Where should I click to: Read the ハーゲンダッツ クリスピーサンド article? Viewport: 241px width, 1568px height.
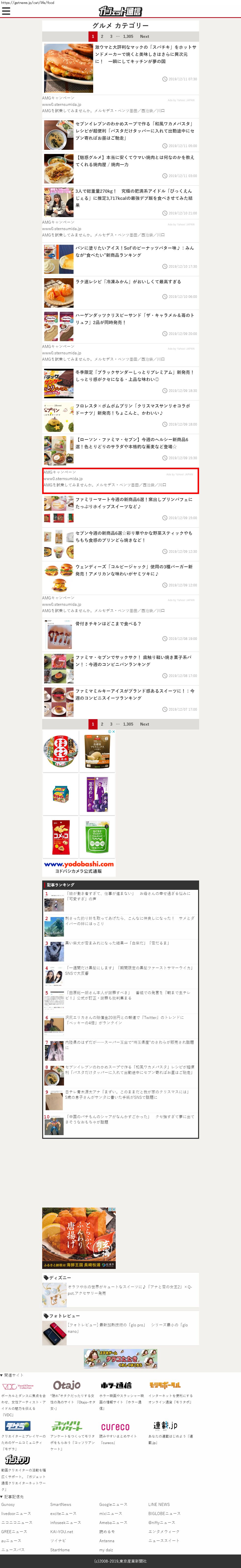tap(135, 319)
